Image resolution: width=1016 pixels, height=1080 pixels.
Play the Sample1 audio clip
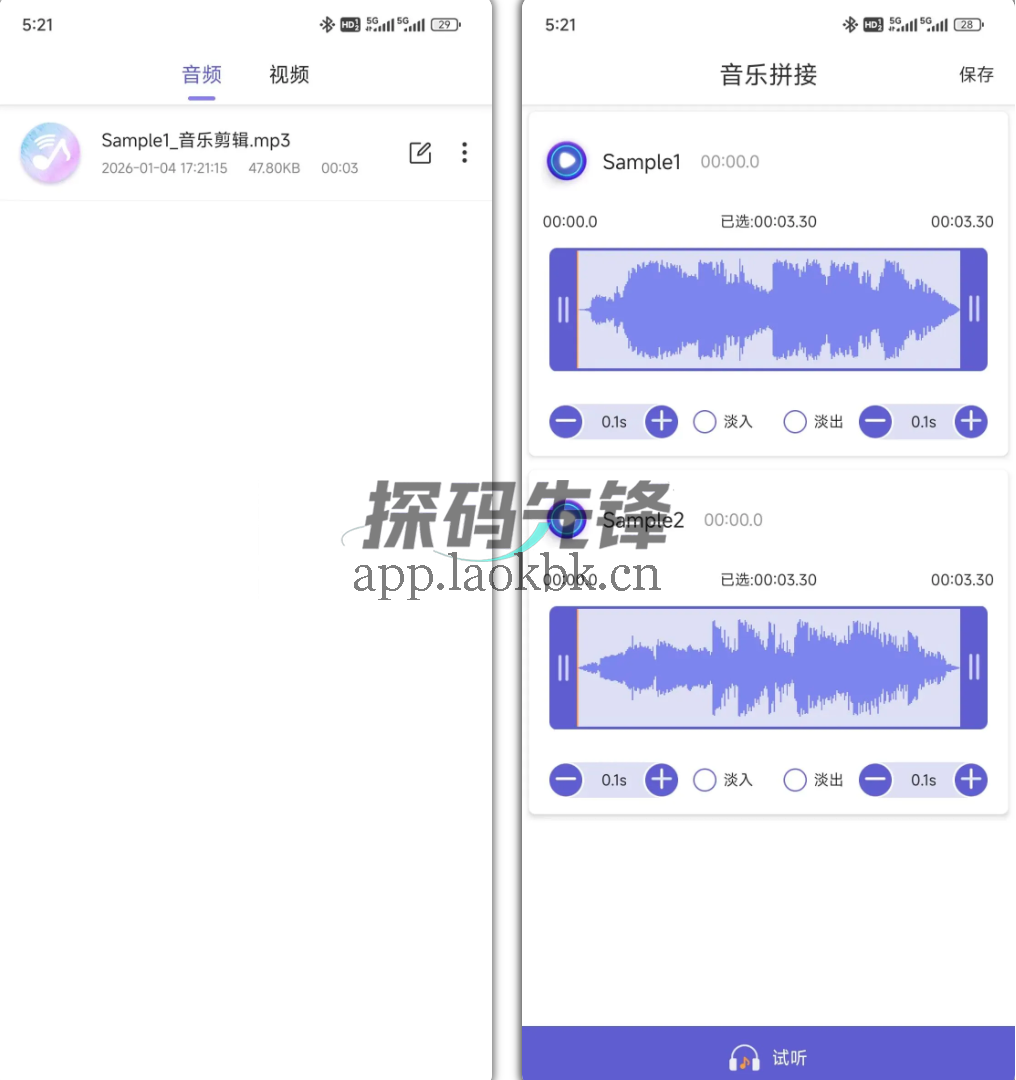pyautogui.click(x=567, y=161)
